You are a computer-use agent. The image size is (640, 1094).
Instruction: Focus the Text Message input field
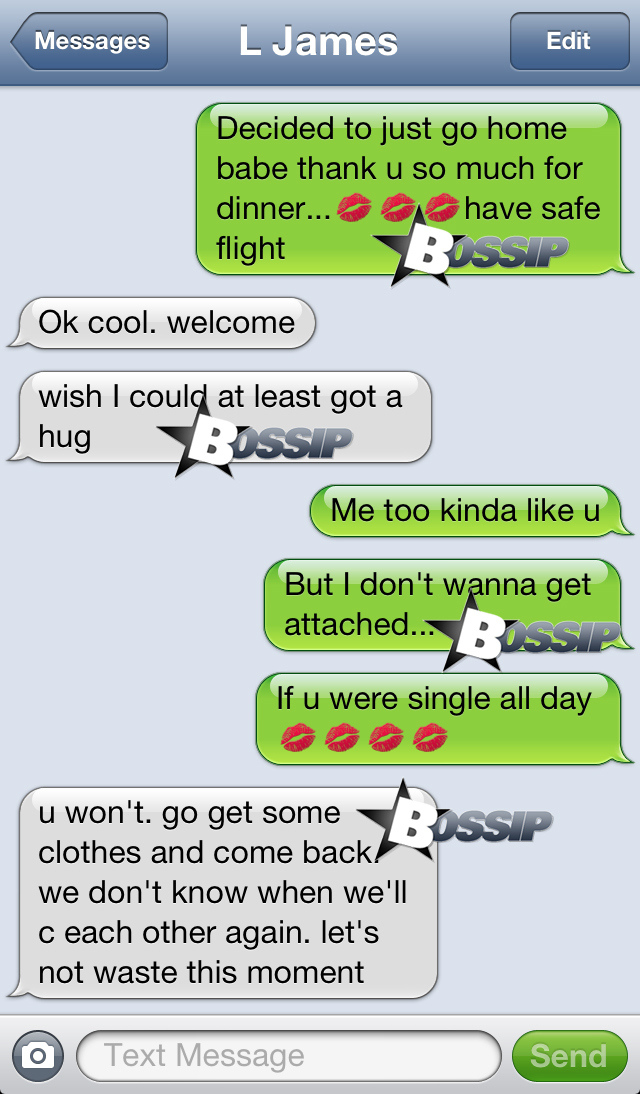(288, 1056)
